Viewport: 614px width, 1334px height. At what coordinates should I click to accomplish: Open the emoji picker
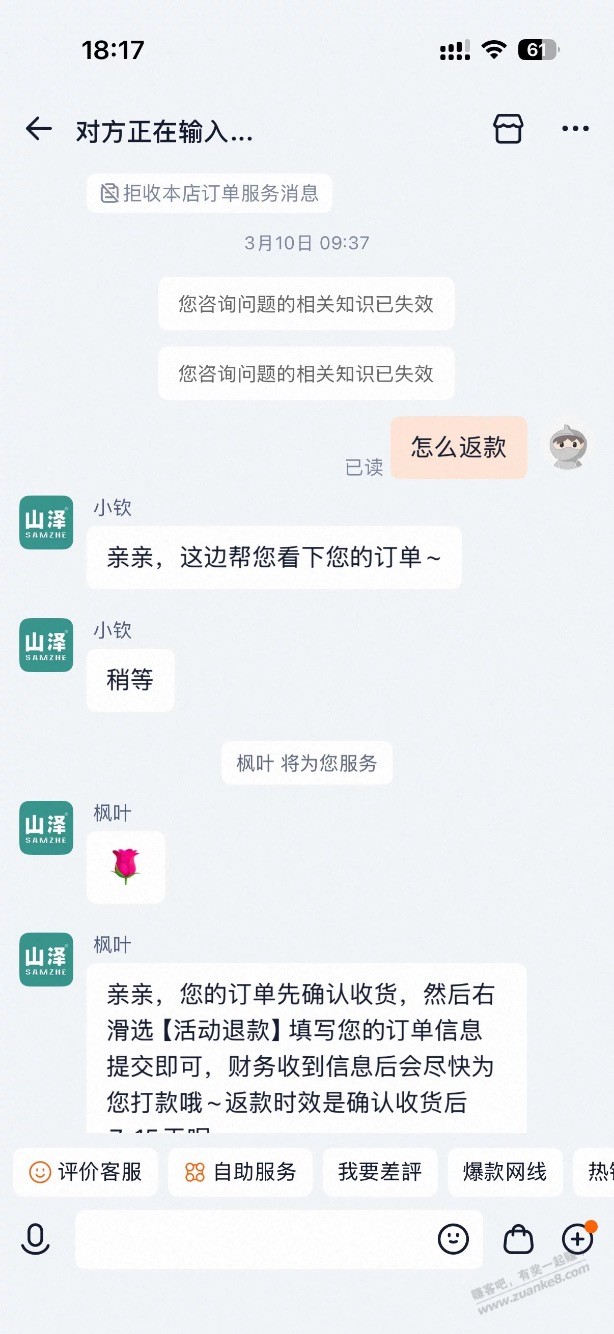point(453,1240)
